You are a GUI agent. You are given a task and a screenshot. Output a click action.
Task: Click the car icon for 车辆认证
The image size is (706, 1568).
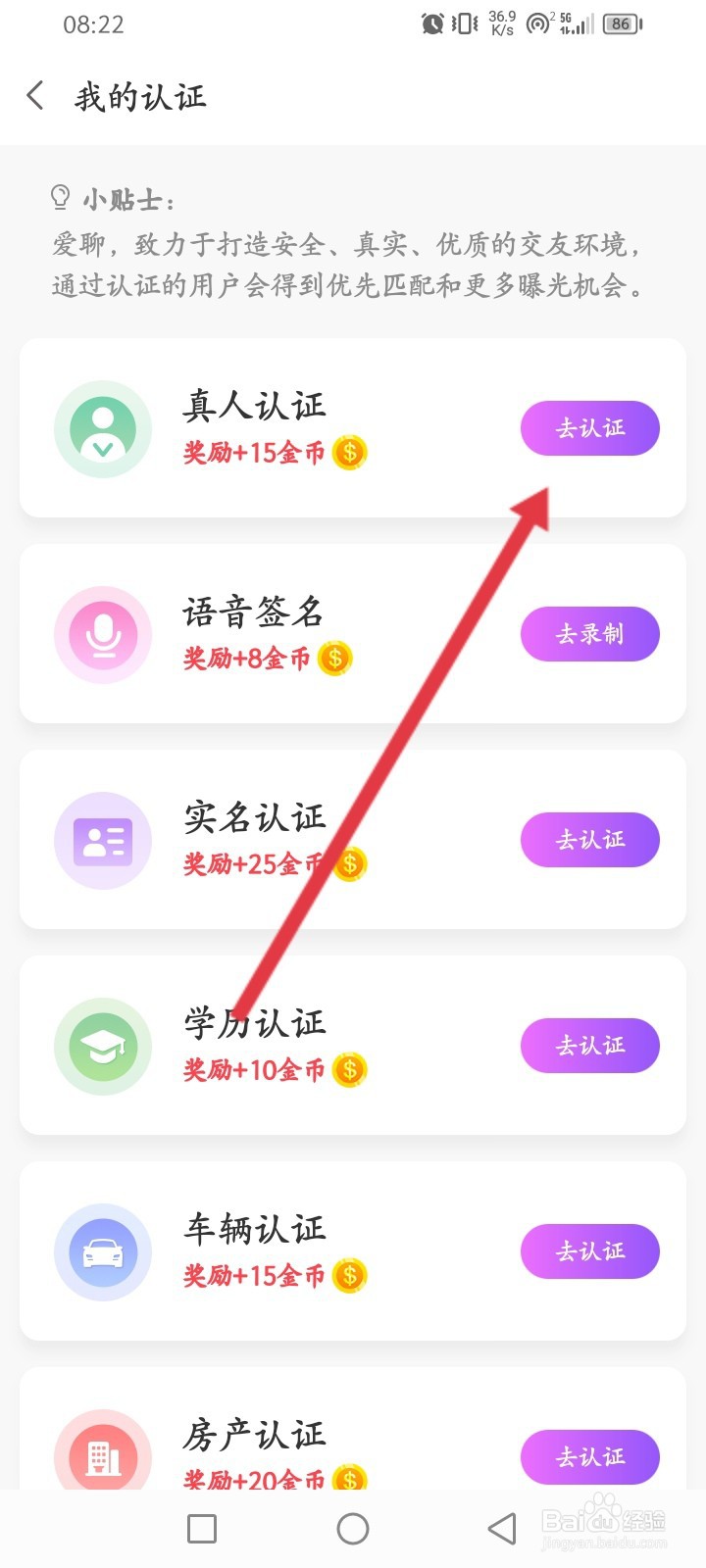[103, 1251]
